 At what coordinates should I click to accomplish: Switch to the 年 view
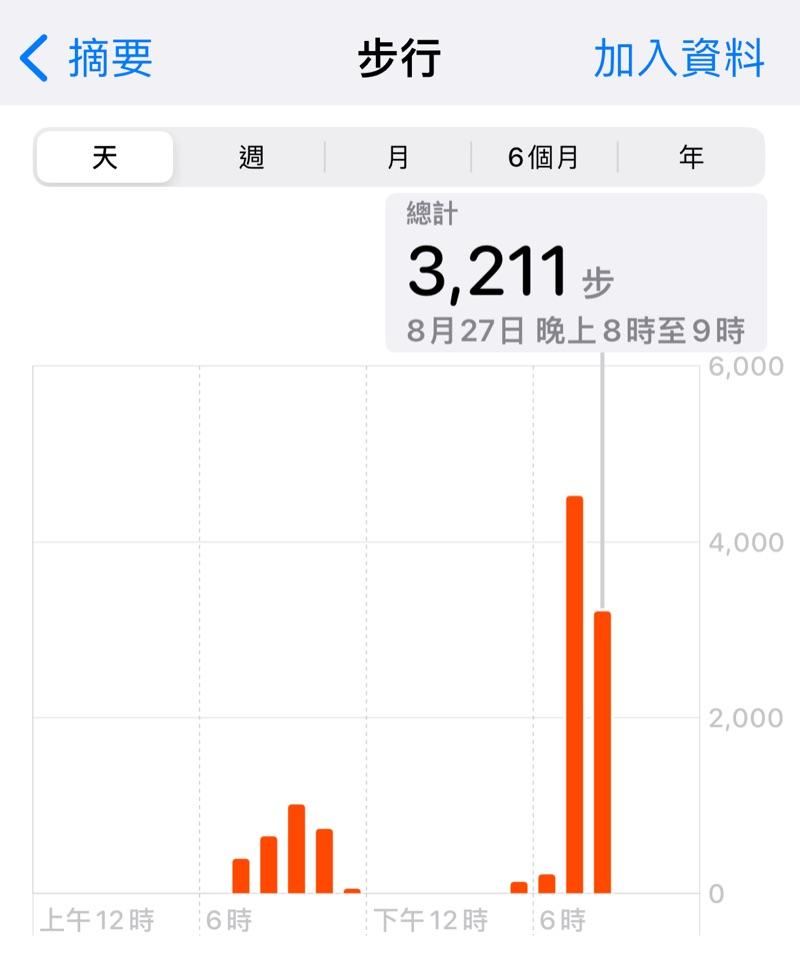(x=691, y=158)
